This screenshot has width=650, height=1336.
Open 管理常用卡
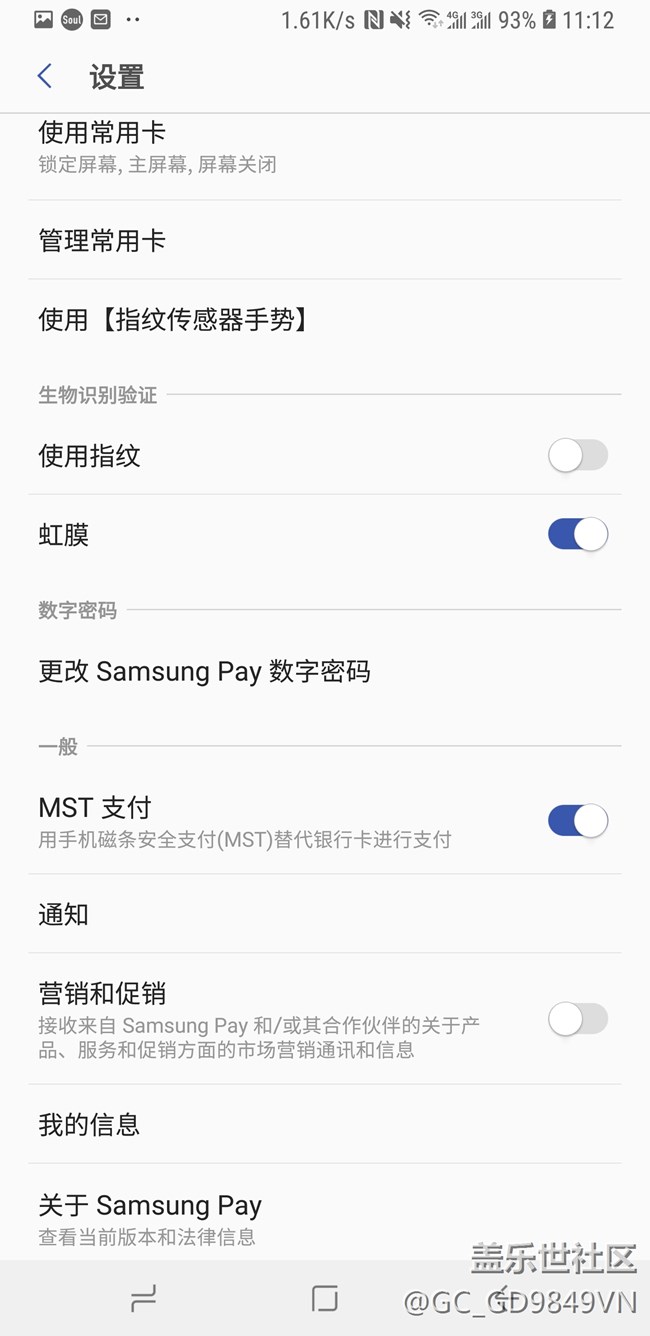pyautogui.click(x=325, y=240)
